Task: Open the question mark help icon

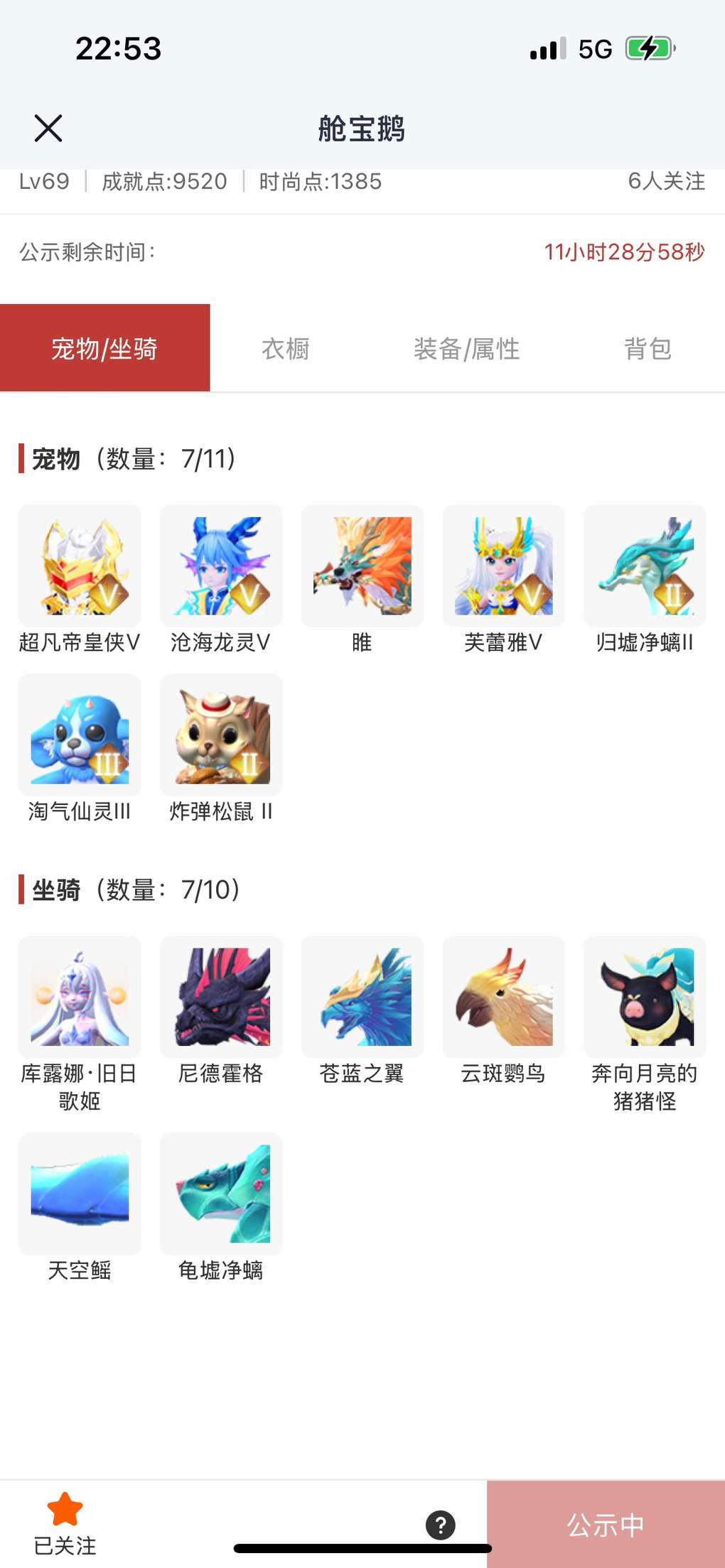Action: pos(441,1525)
